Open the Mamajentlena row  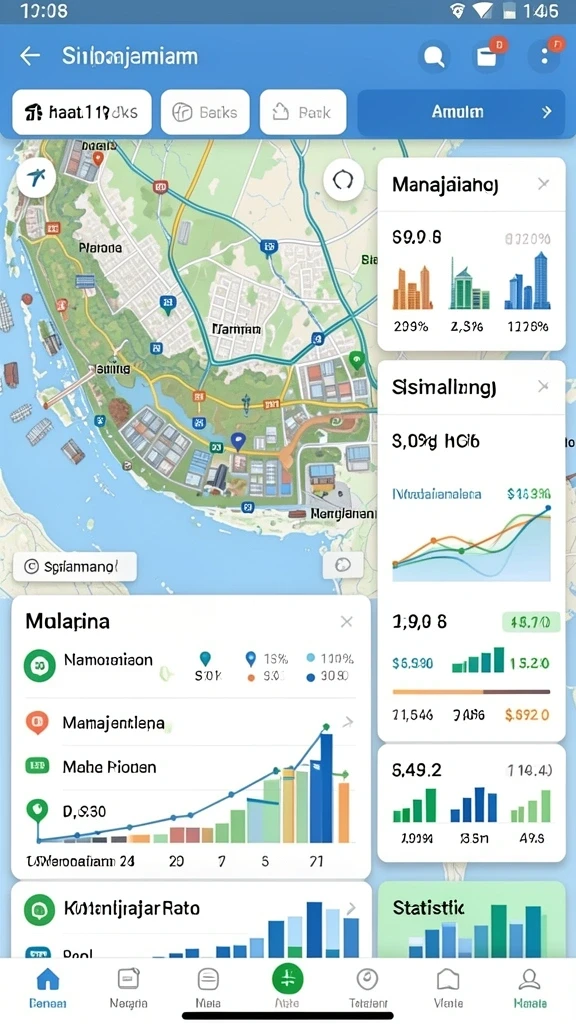[189, 723]
